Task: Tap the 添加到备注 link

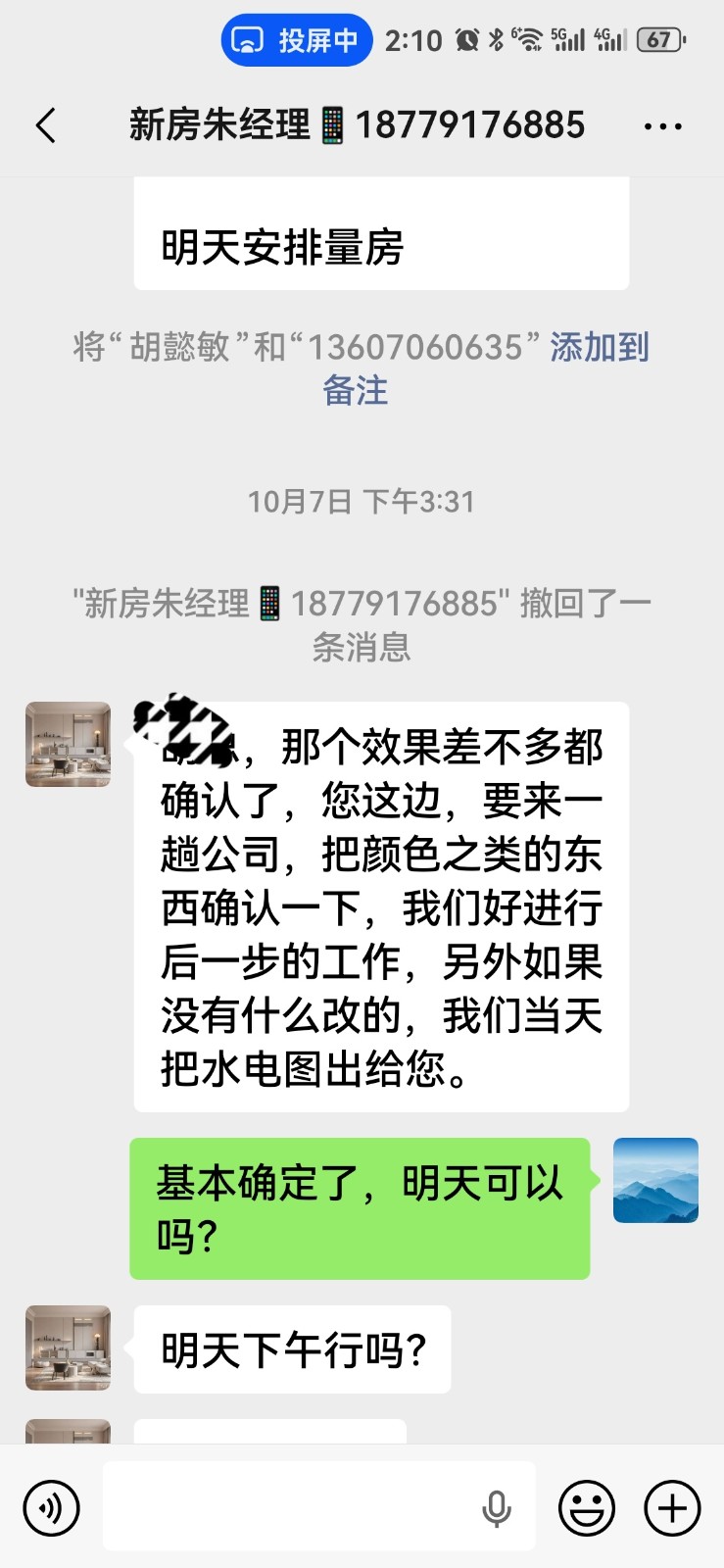Action: pos(599,348)
